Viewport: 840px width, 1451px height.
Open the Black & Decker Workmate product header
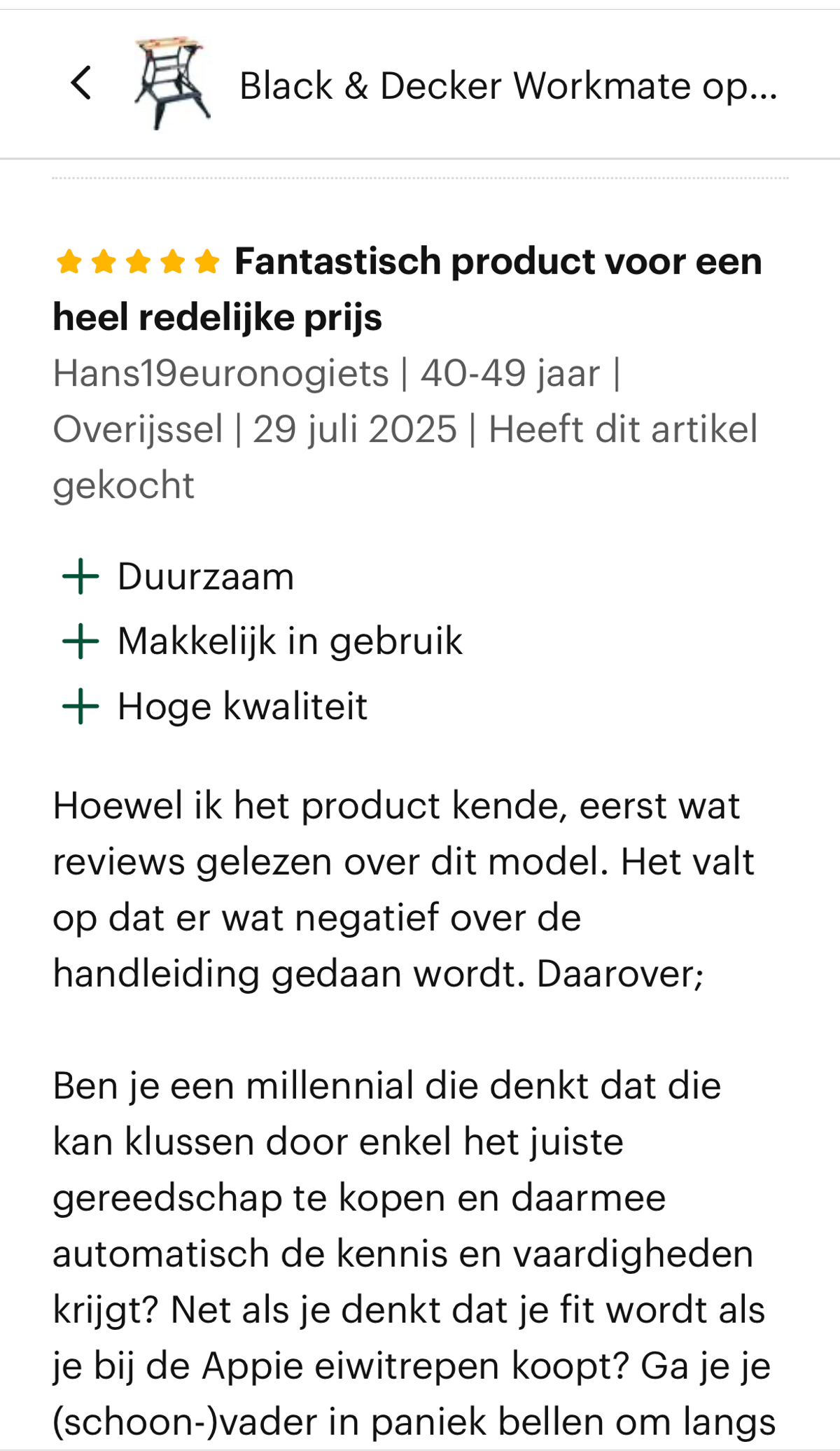(507, 86)
